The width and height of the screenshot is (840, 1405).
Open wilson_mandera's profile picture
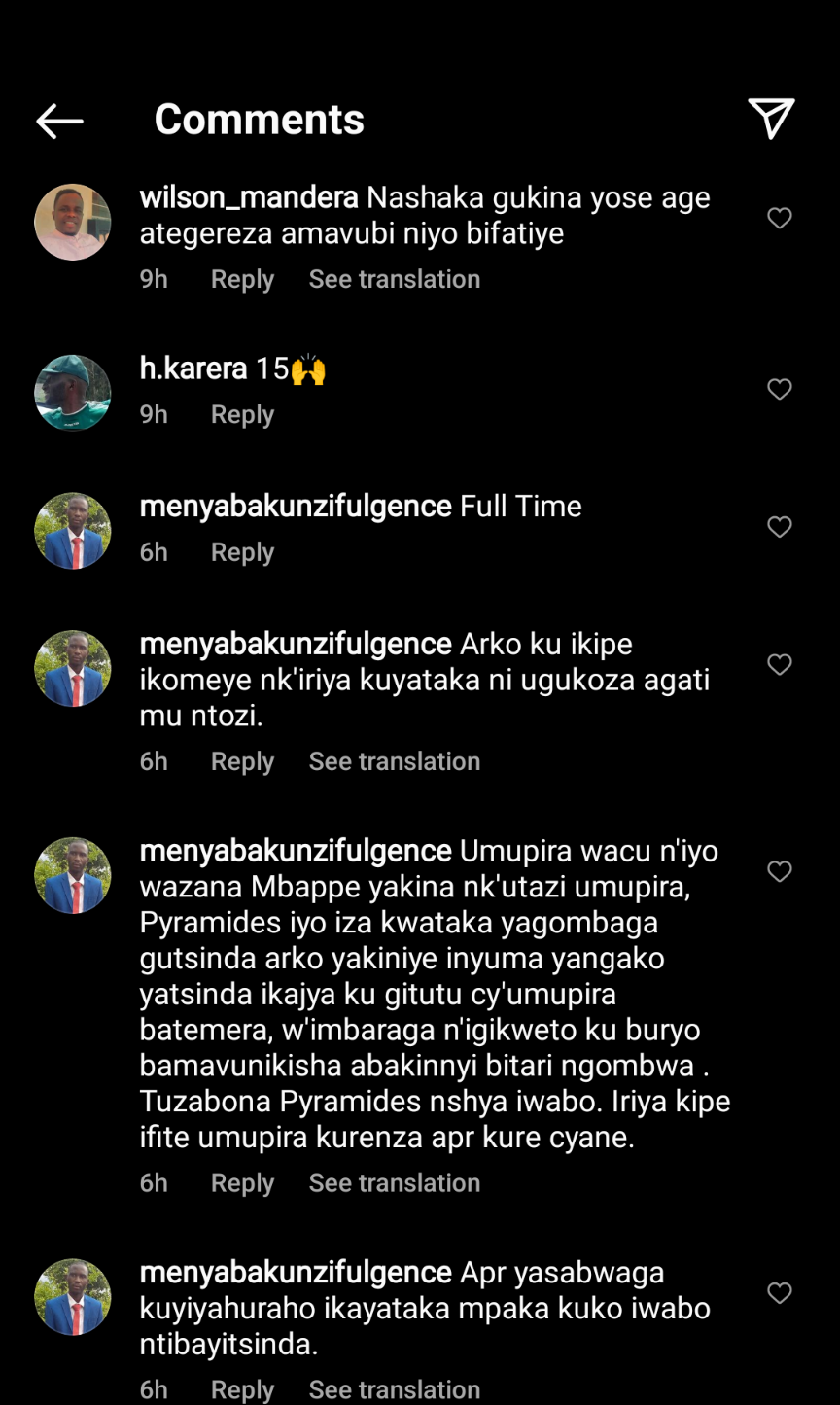pyautogui.click(x=73, y=222)
